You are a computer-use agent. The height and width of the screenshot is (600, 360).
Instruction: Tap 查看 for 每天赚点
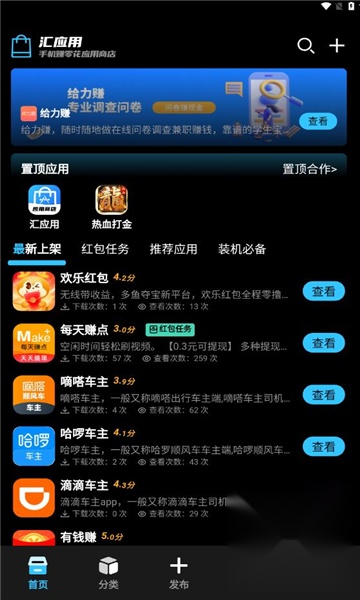(324, 343)
